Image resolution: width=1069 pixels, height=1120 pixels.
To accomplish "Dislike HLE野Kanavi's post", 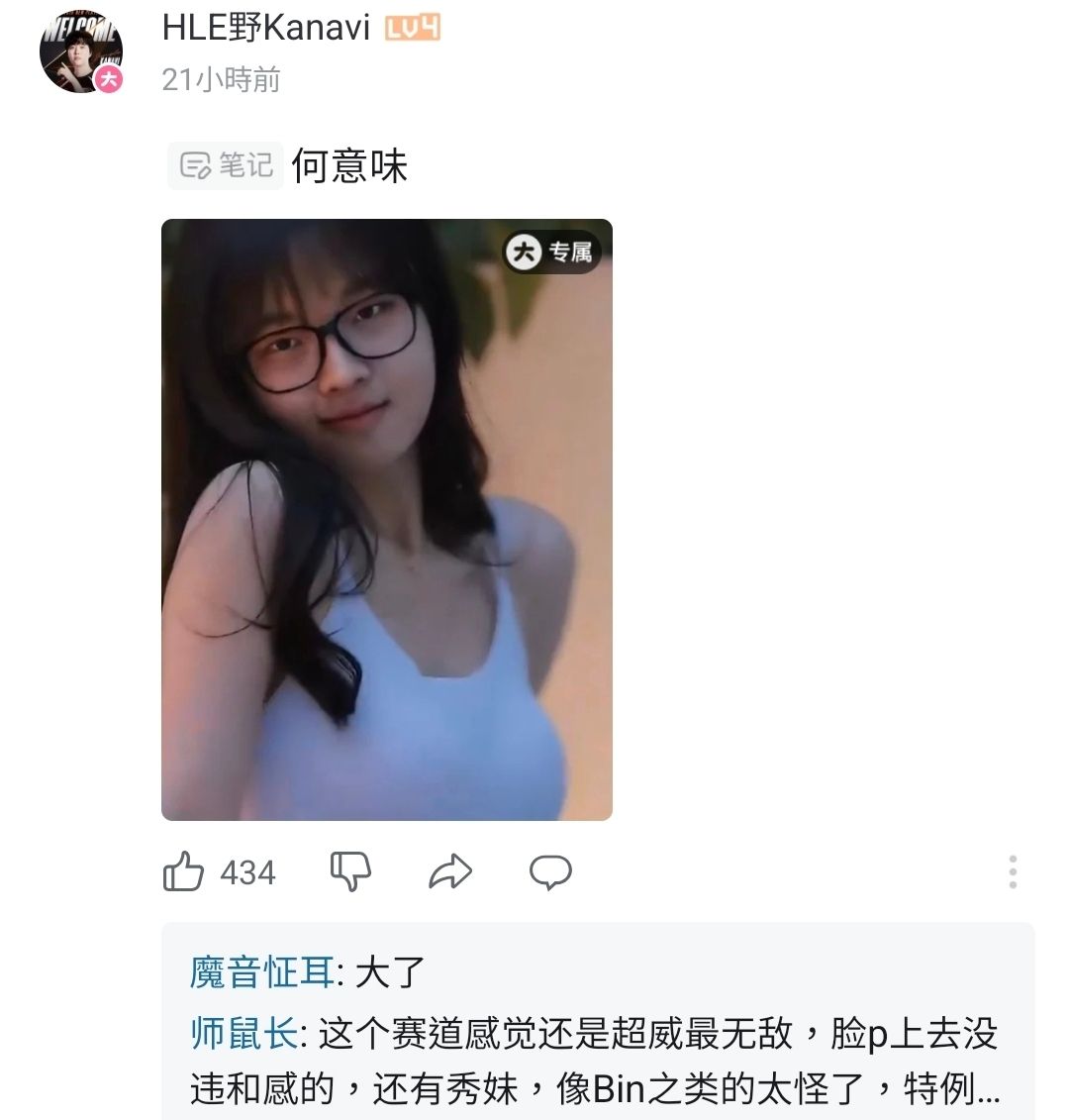I will tap(350, 872).
